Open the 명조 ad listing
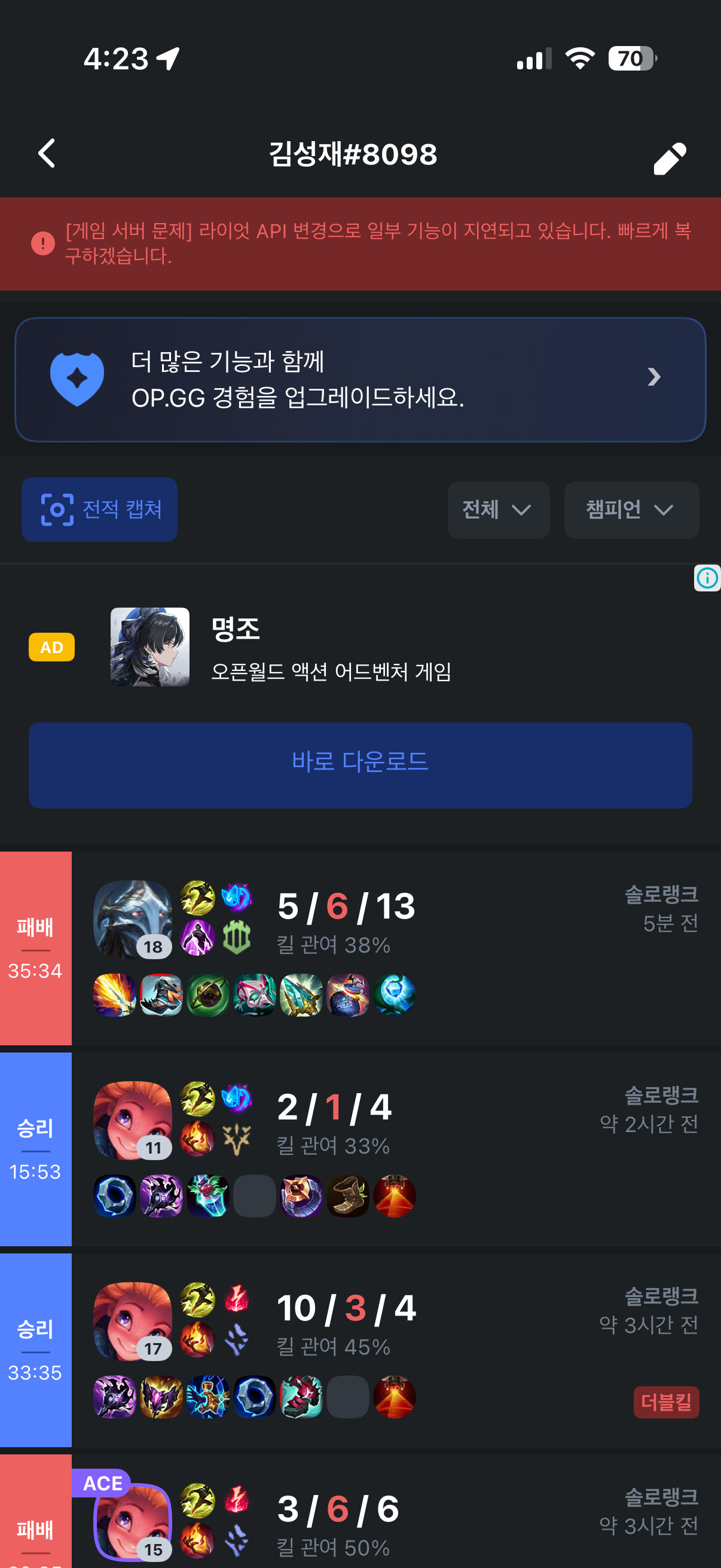The height and width of the screenshot is (1568, 721). pos(331,647)
